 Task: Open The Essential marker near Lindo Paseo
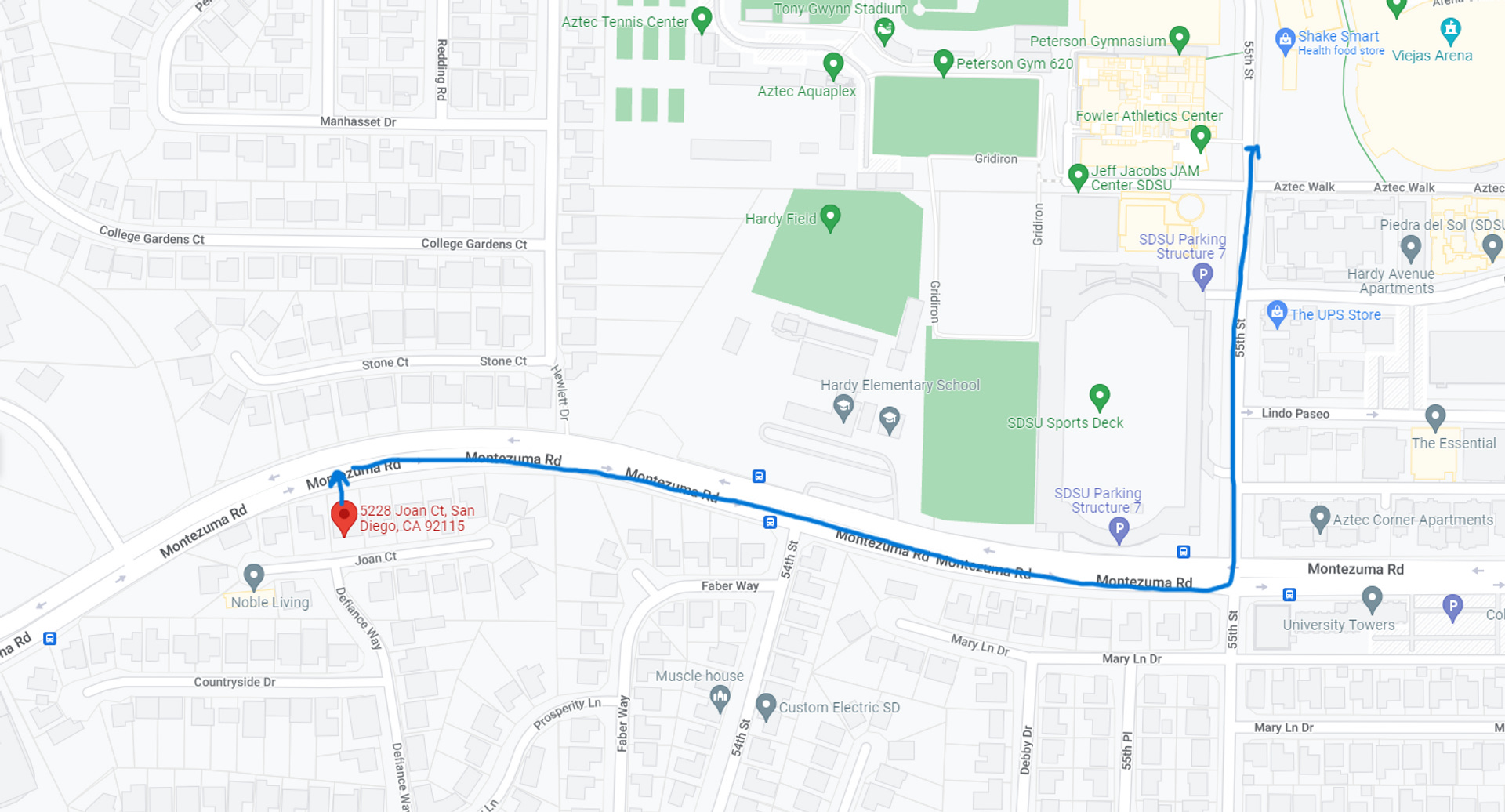[1434, 416]
